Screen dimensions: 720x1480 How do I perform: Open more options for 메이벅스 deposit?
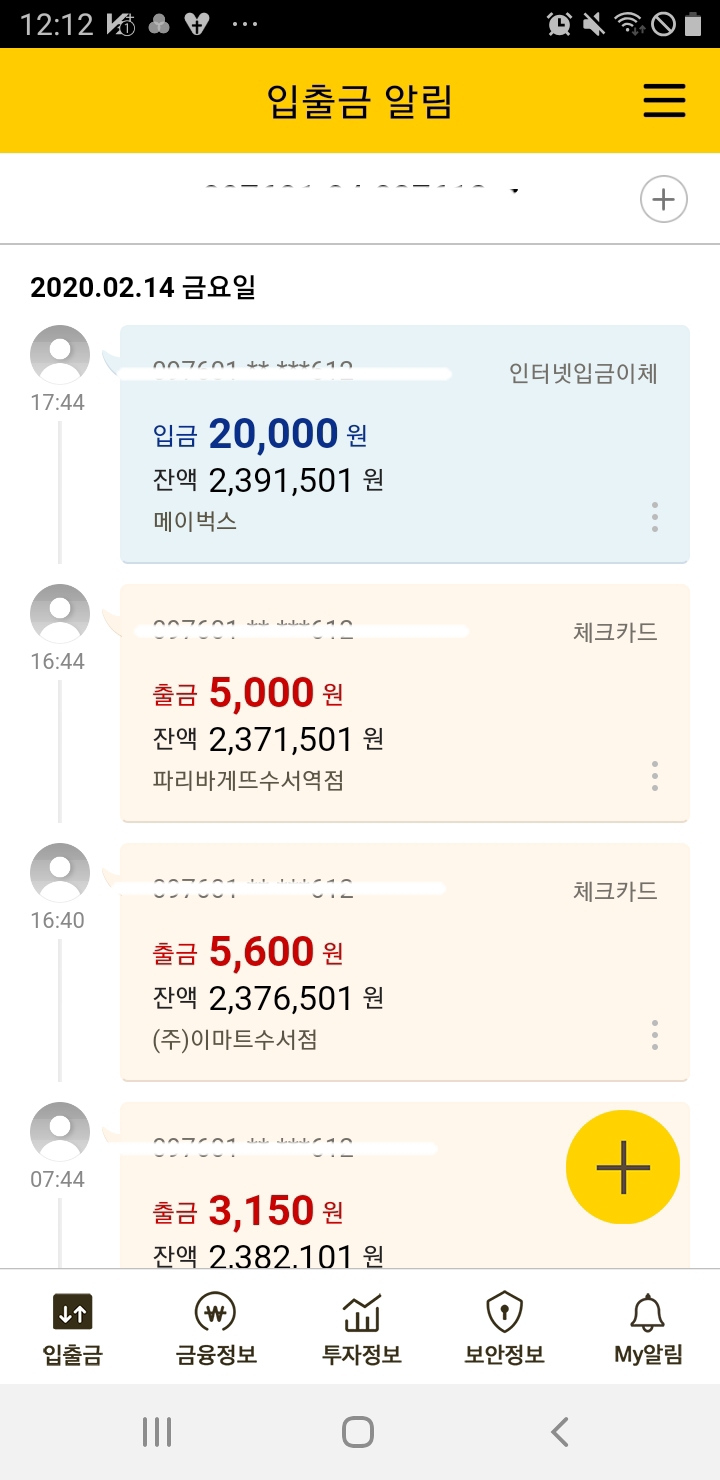(x=655, y=517)
